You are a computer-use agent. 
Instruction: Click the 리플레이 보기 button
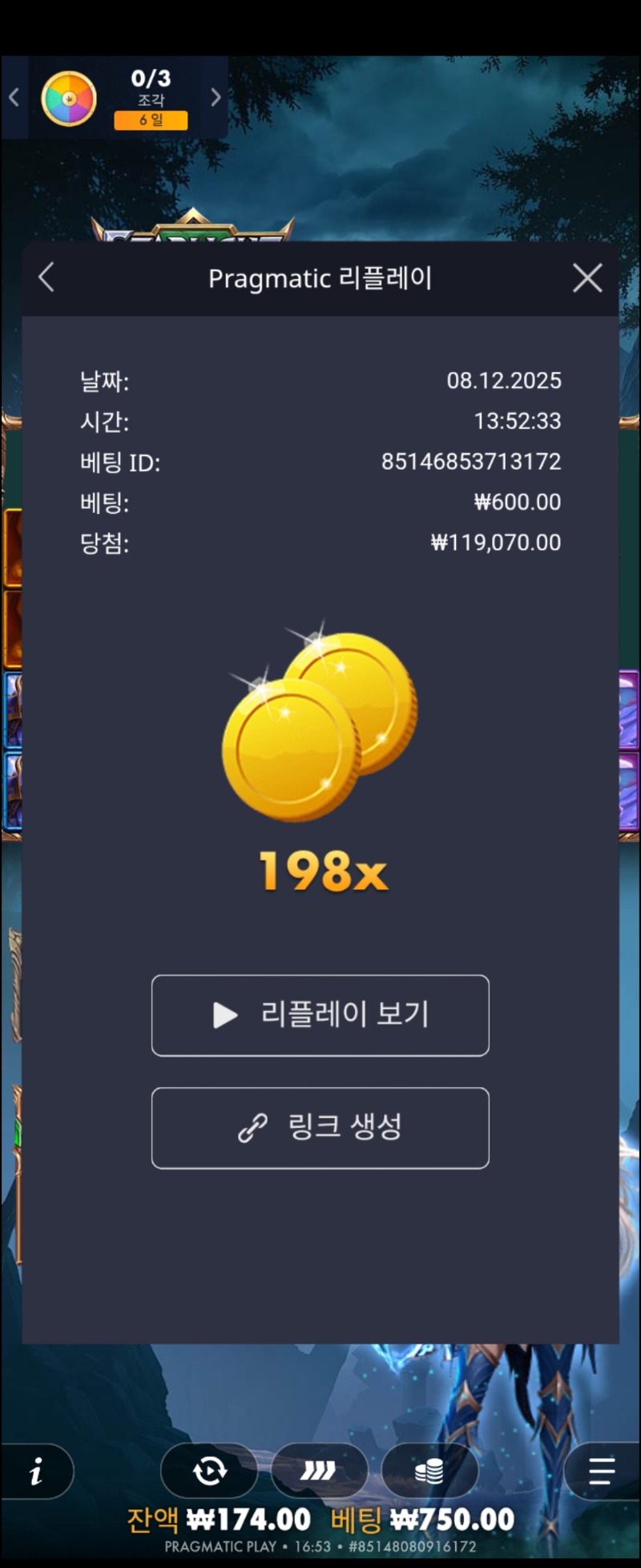coord(320,1016)
